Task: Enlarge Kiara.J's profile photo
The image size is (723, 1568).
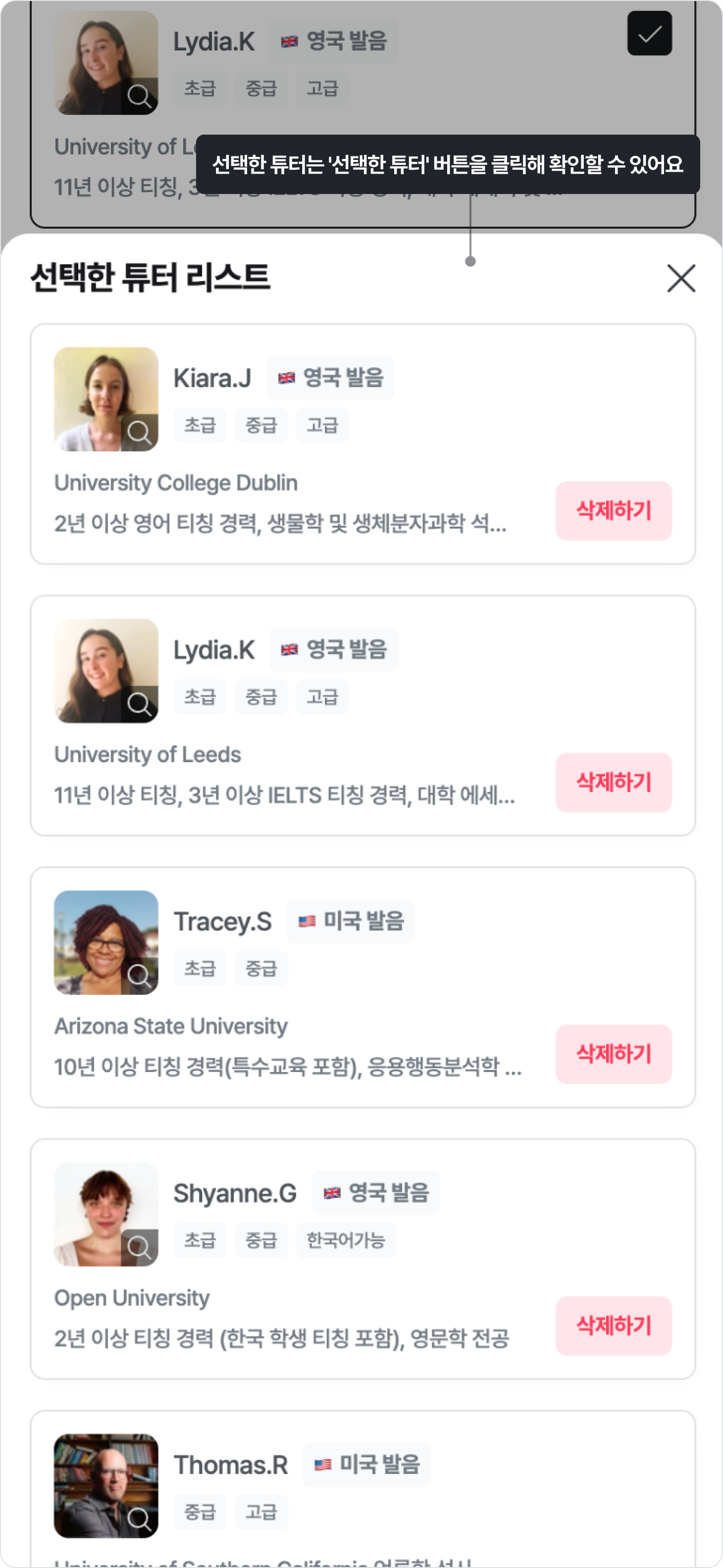Action: (x=140, y=433)
